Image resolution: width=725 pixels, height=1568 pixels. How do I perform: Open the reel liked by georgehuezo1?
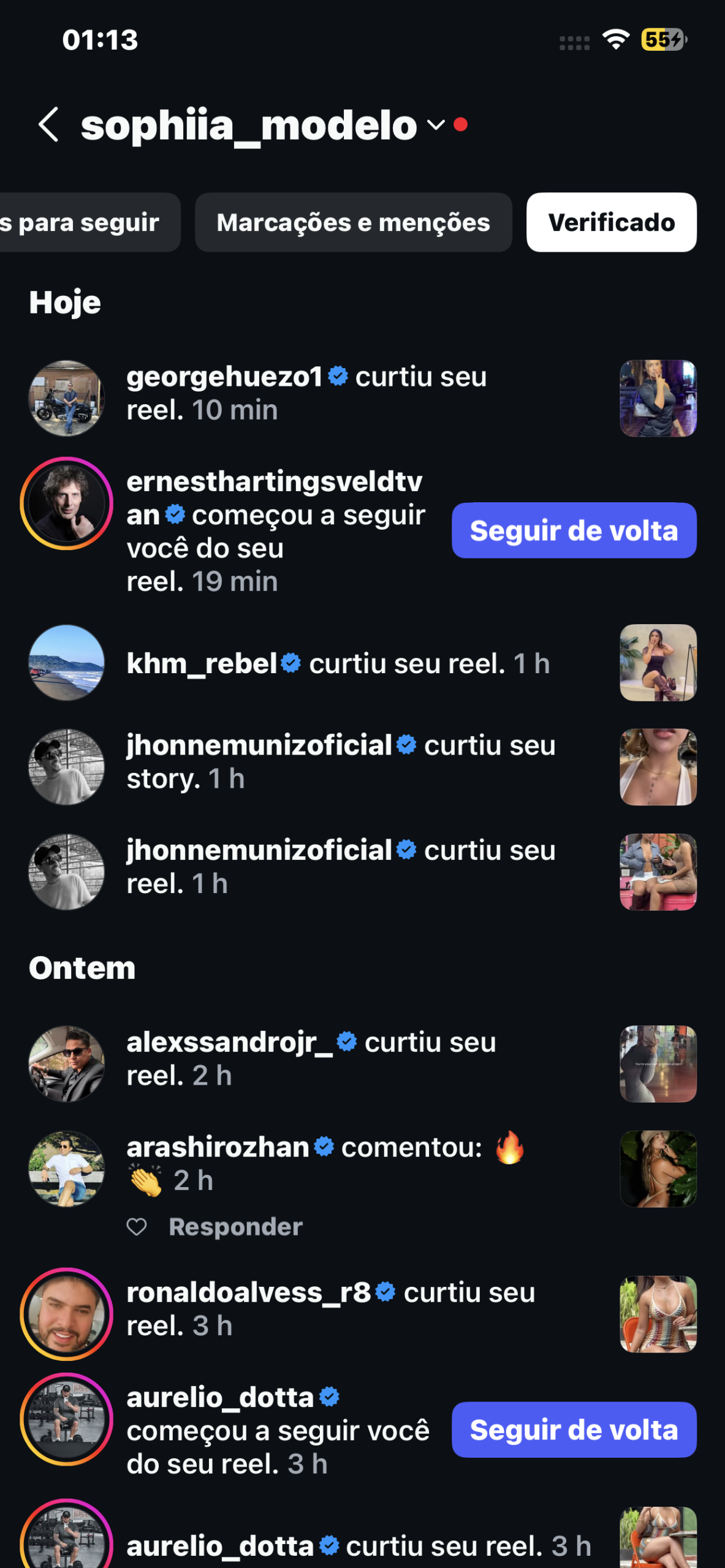658,398
